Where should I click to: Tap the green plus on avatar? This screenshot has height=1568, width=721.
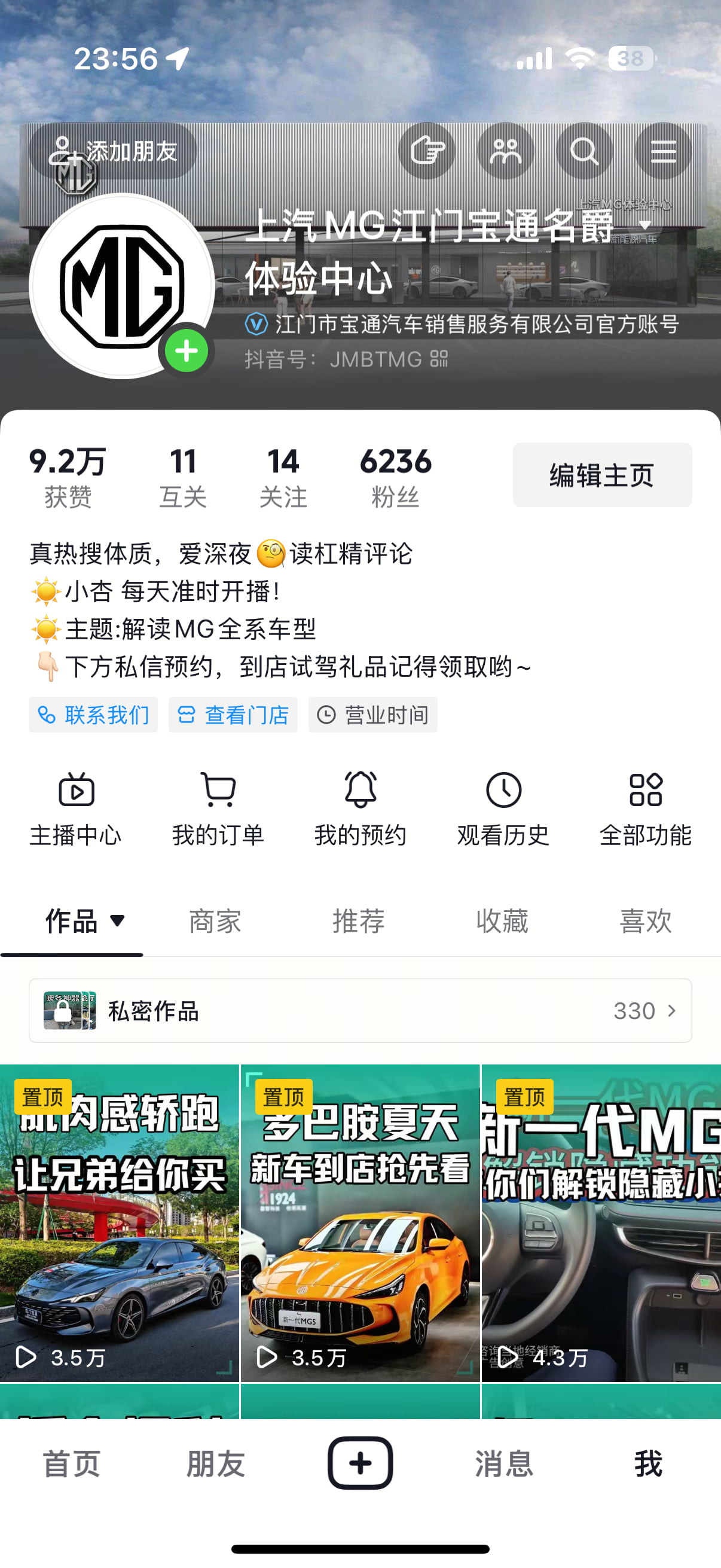coord(187,350)
